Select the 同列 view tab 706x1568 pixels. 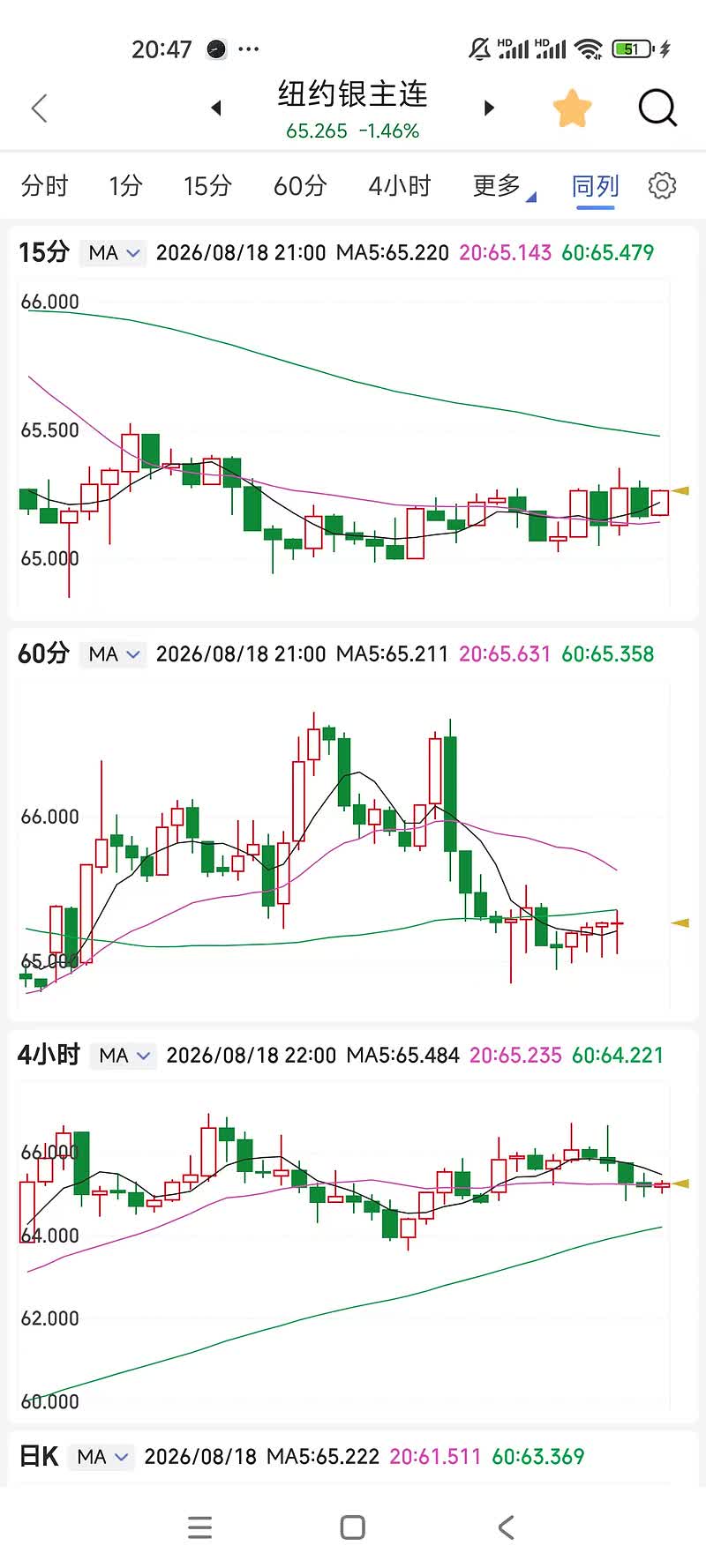(596, 186)
